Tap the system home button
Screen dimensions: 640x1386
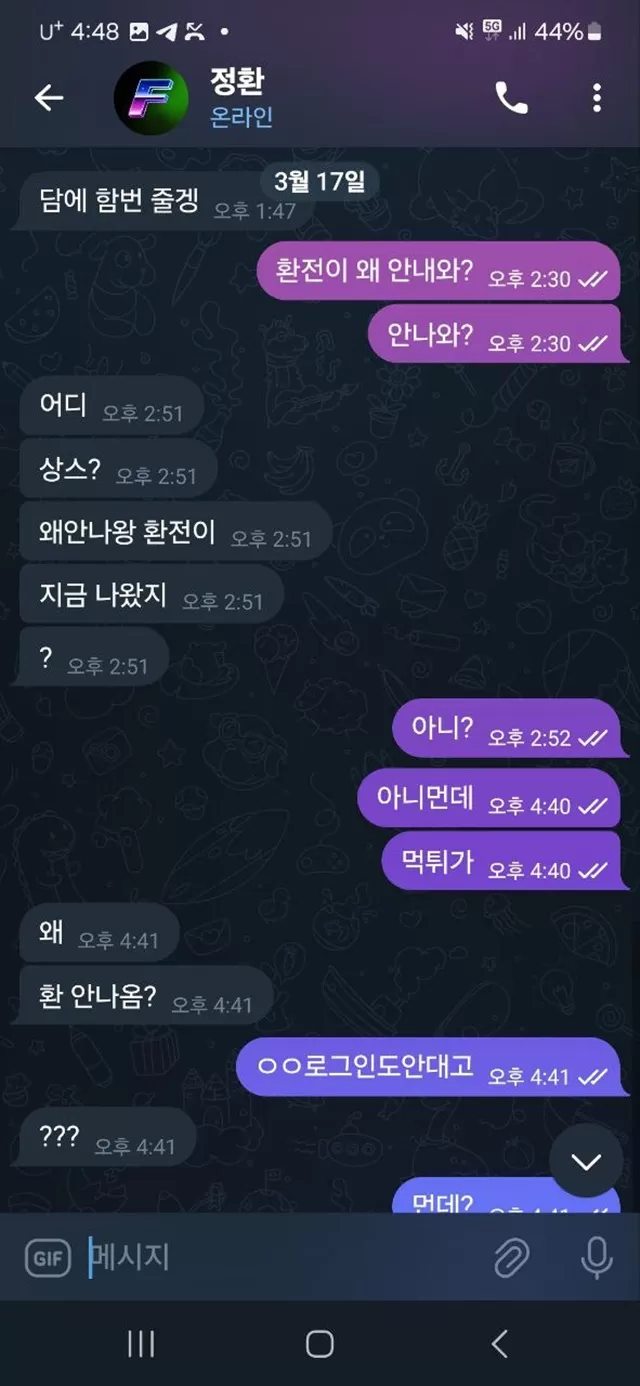pos(320,1344)
